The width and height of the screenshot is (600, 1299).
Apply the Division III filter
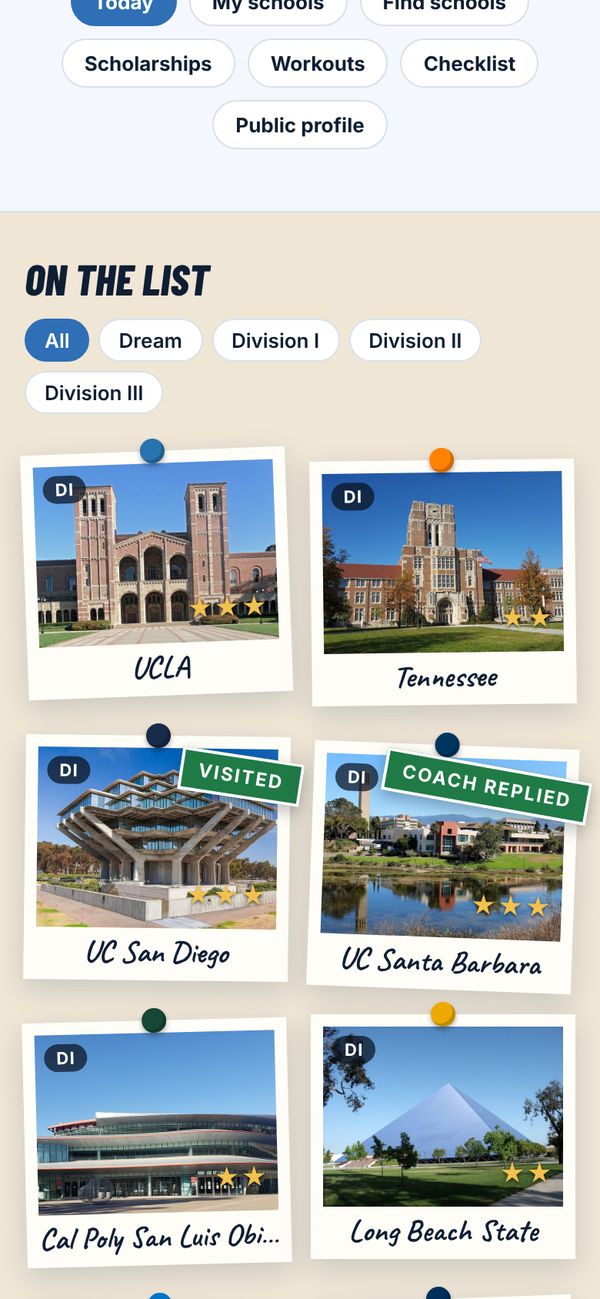click(x=94, y=393)
